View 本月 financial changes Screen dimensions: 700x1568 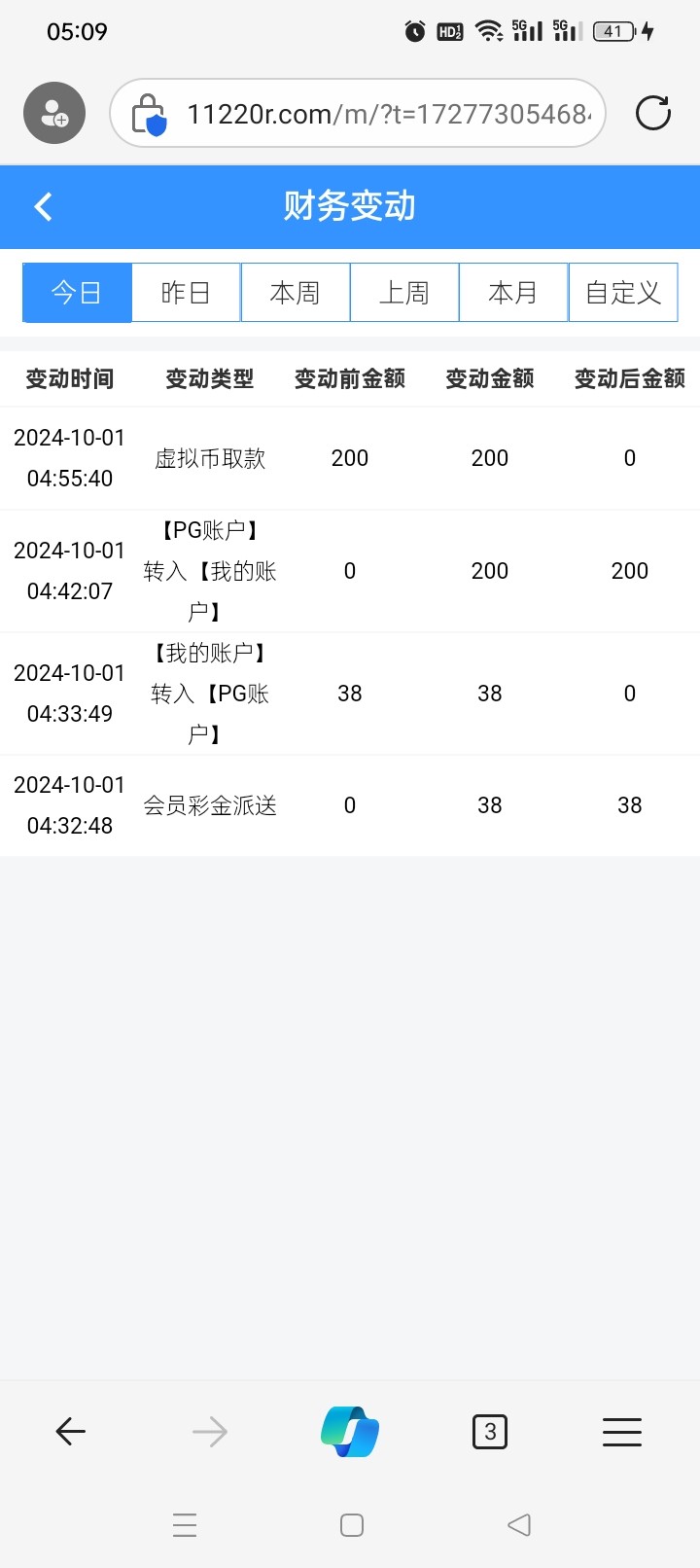(x=513, y=293)
